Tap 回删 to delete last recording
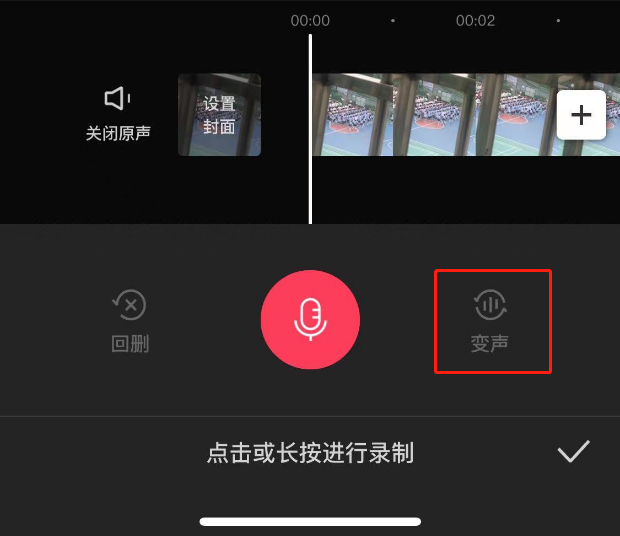The image size is (620, 536). (130, 321)
